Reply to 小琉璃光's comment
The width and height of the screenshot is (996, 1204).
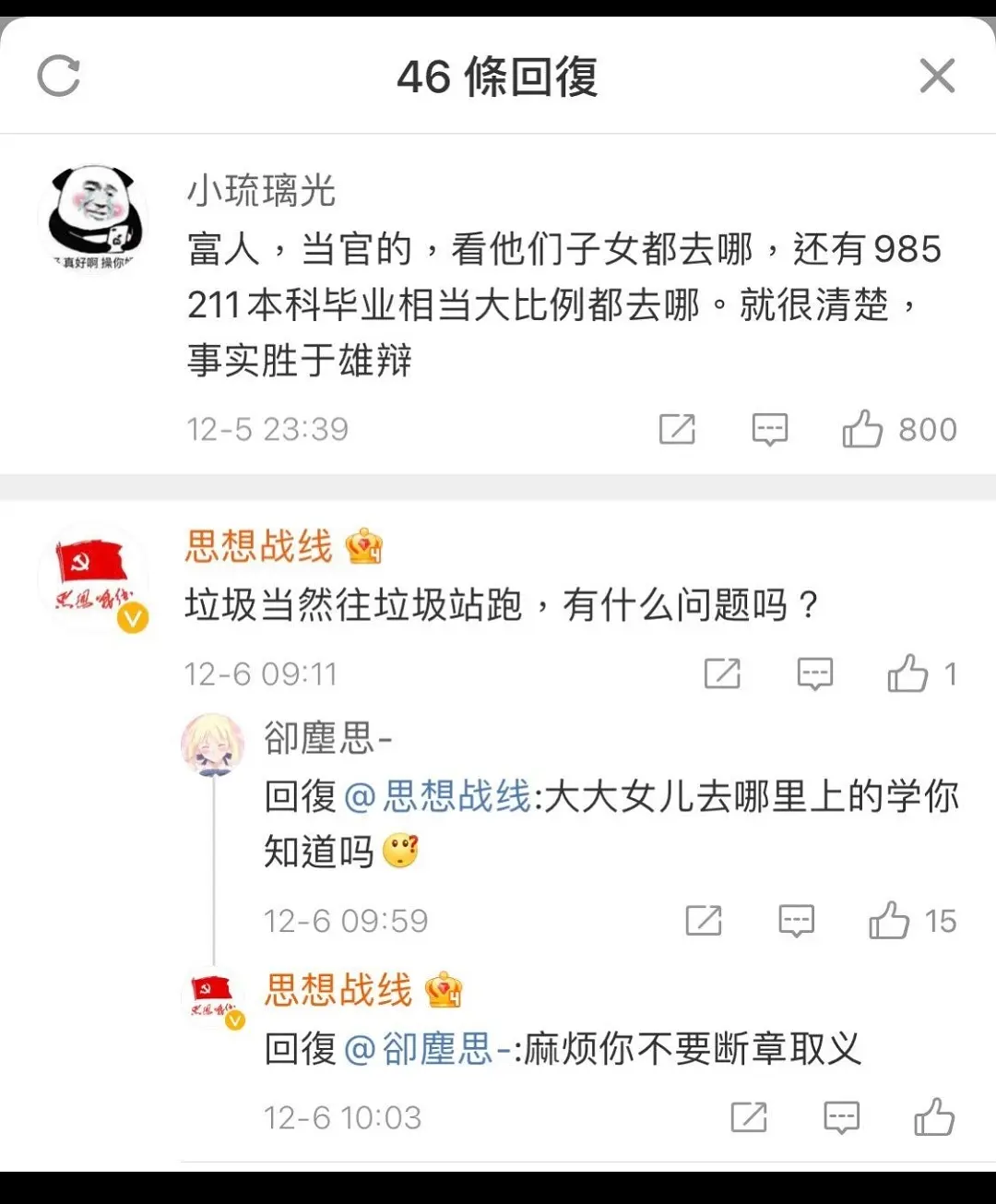point(769,429)
